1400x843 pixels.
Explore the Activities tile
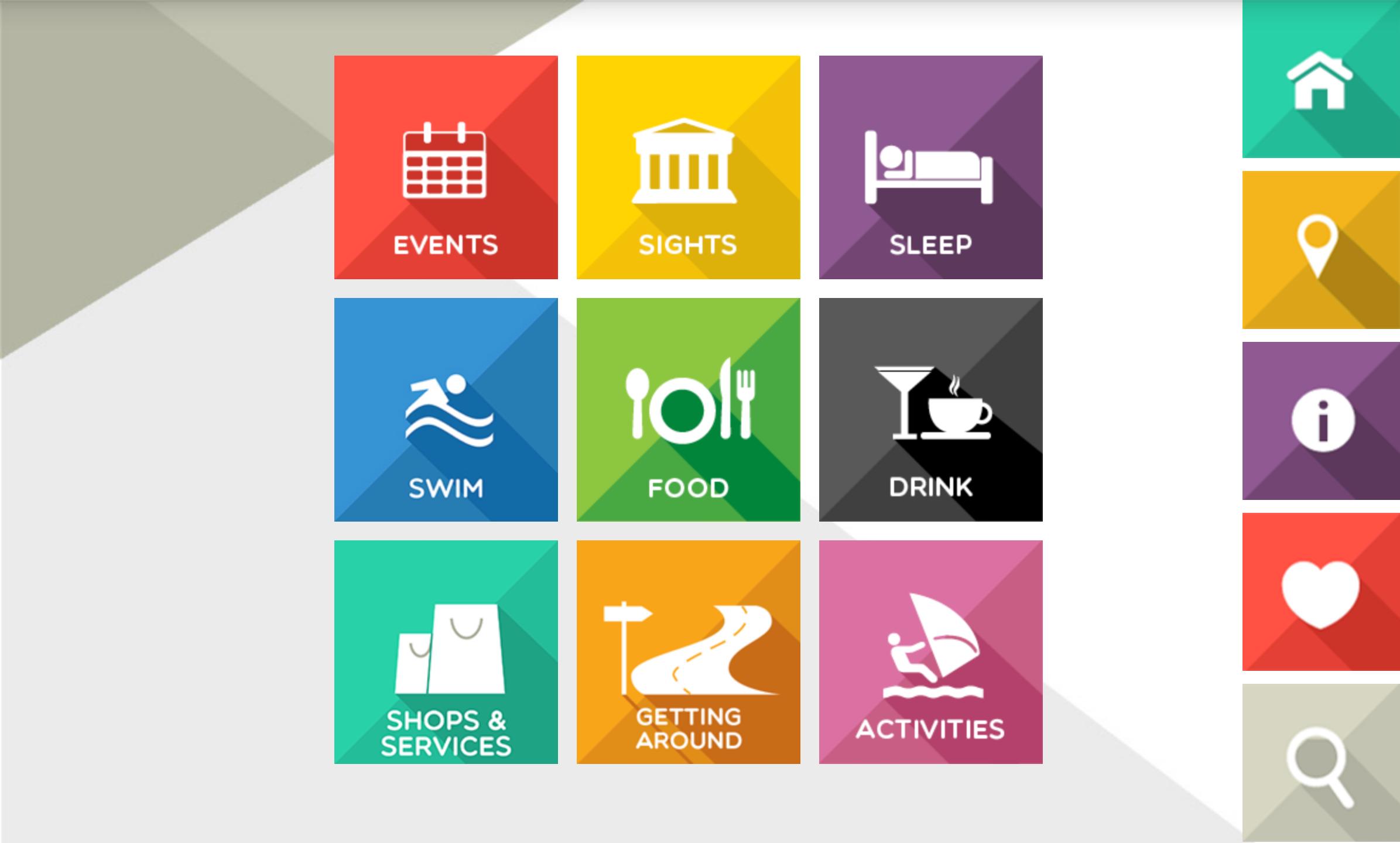(x=930, y=652)
